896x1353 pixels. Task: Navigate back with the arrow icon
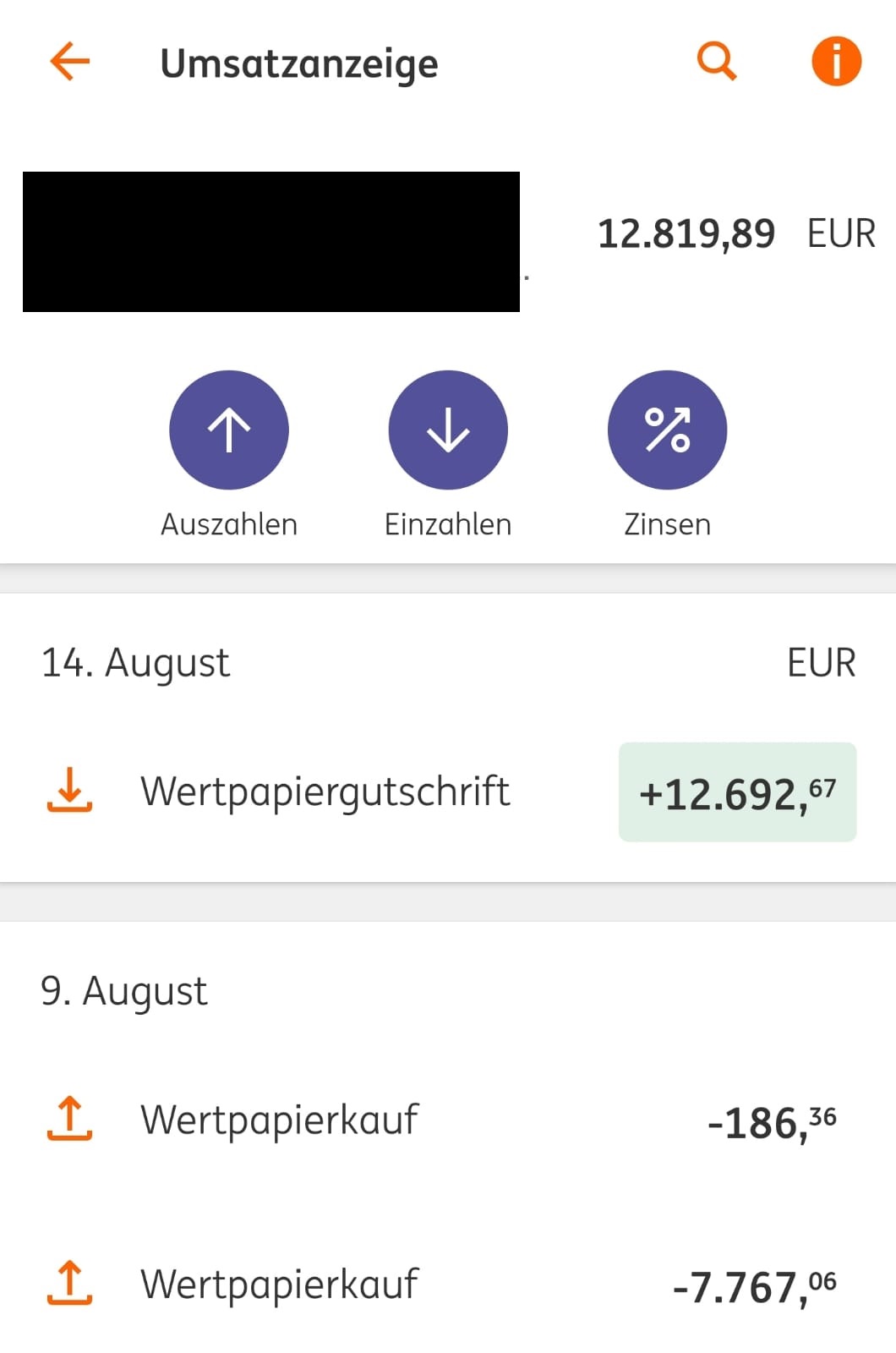(70, 60)
